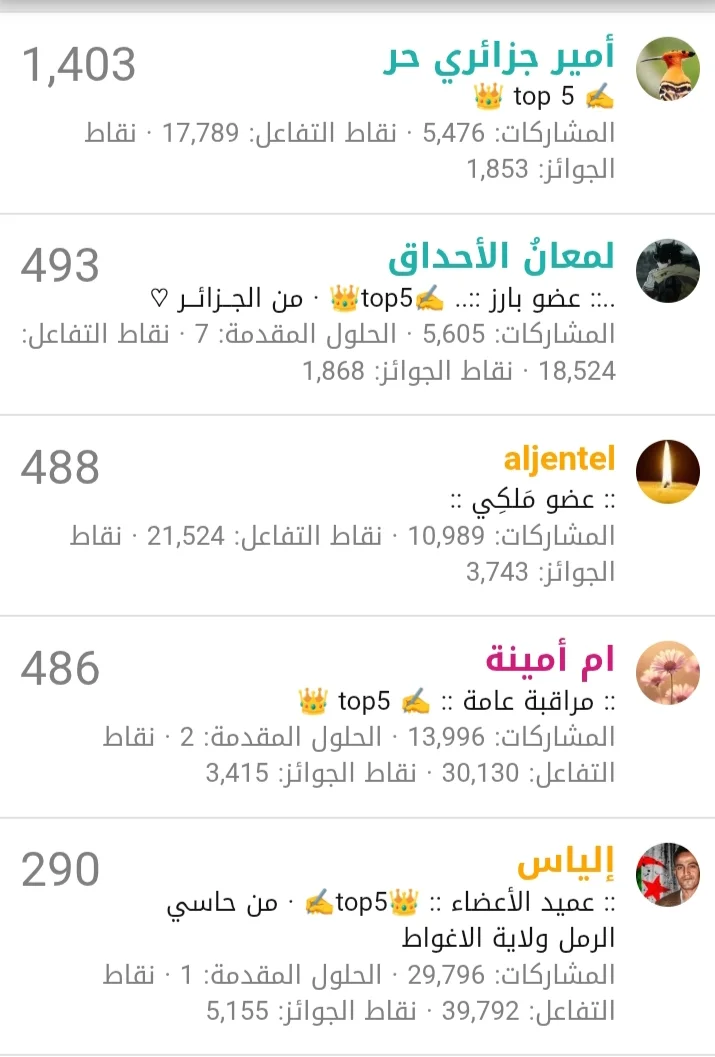
Task: Tap the hoopoe bird avatar
Action: (x=667, y=69)
